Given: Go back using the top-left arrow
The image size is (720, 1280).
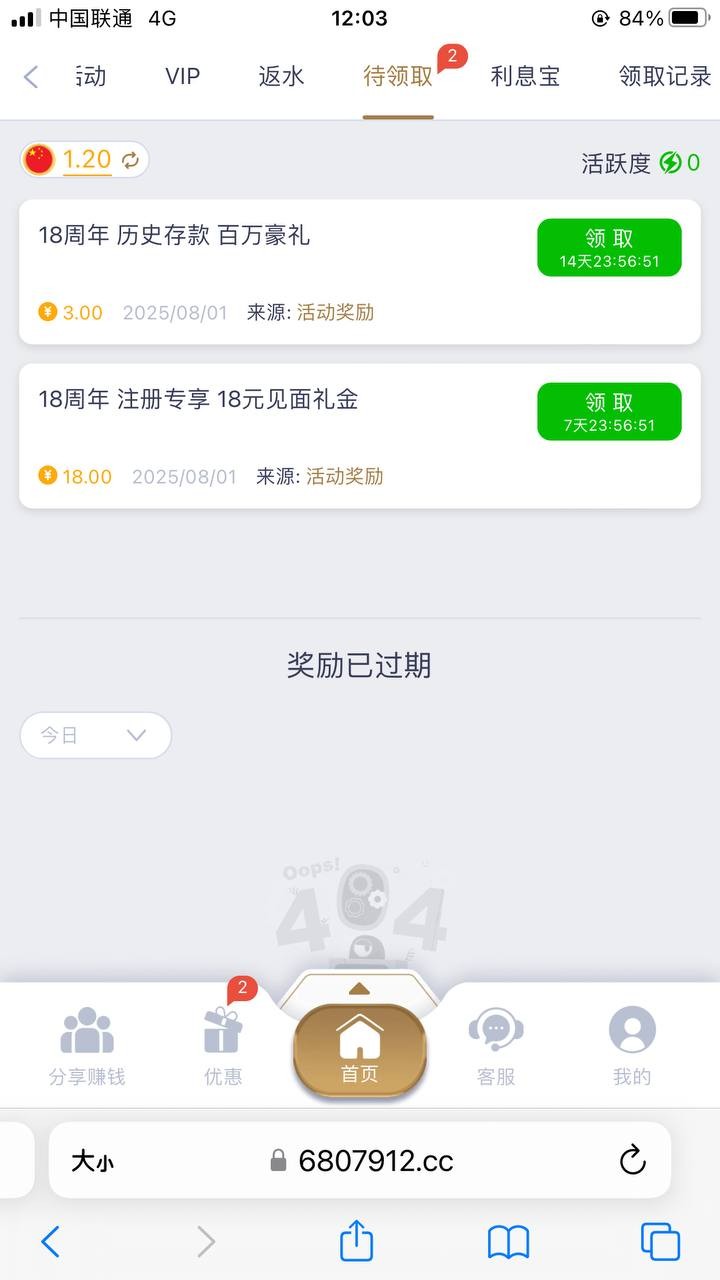Looking at the screenshot, I should (31, 77).
